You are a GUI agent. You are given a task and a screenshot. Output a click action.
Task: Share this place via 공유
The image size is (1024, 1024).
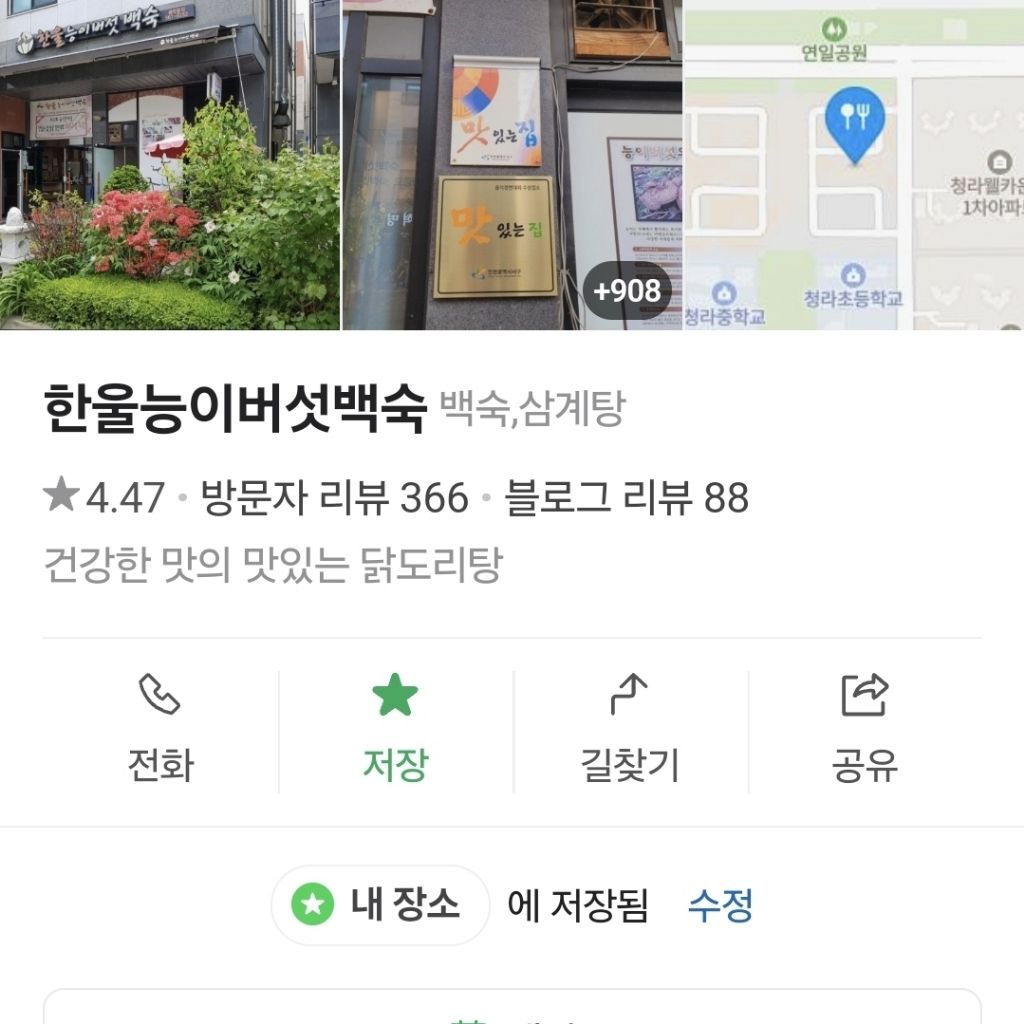[865, 730]
